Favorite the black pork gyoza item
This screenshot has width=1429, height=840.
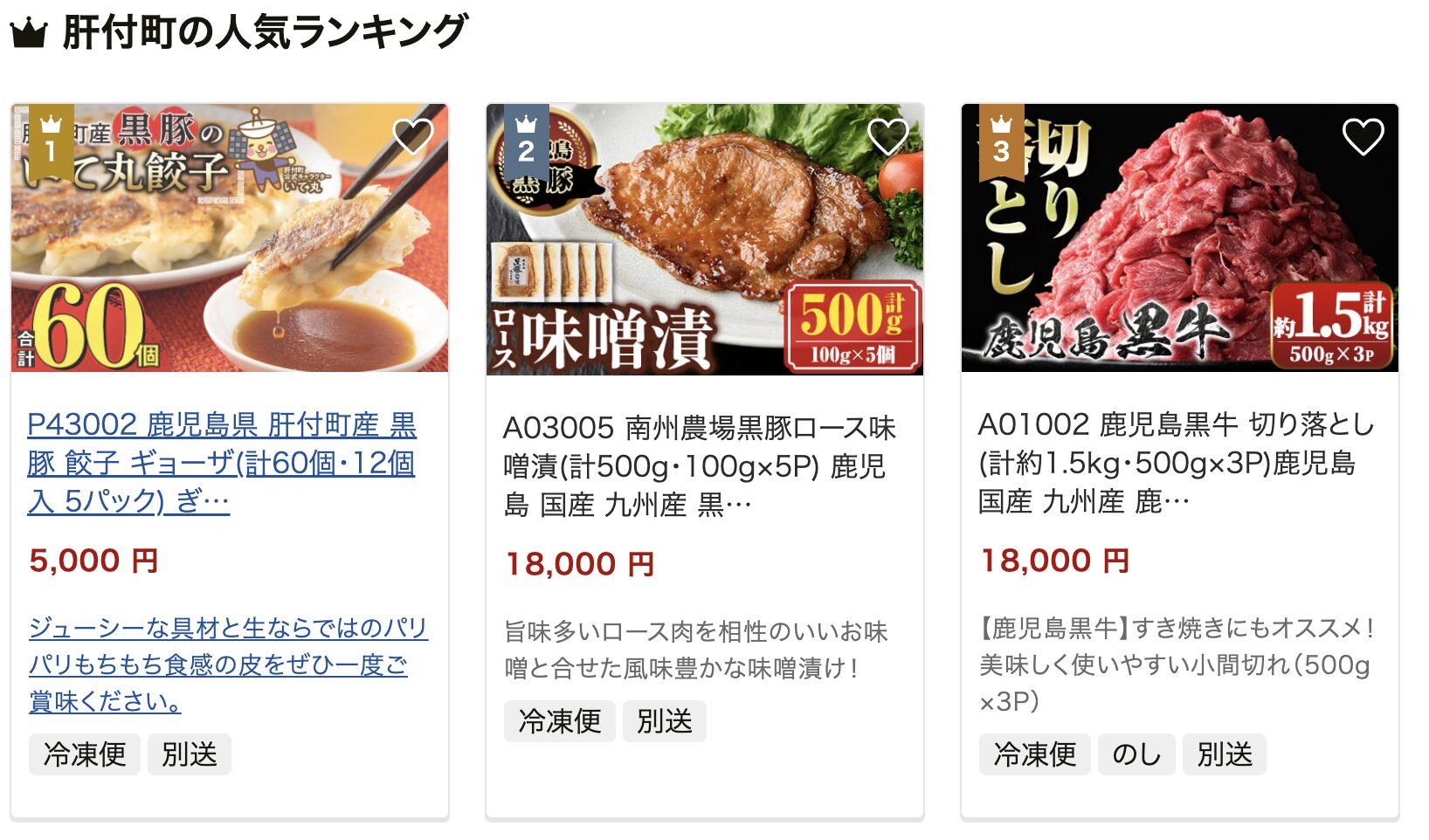[412, 136]
